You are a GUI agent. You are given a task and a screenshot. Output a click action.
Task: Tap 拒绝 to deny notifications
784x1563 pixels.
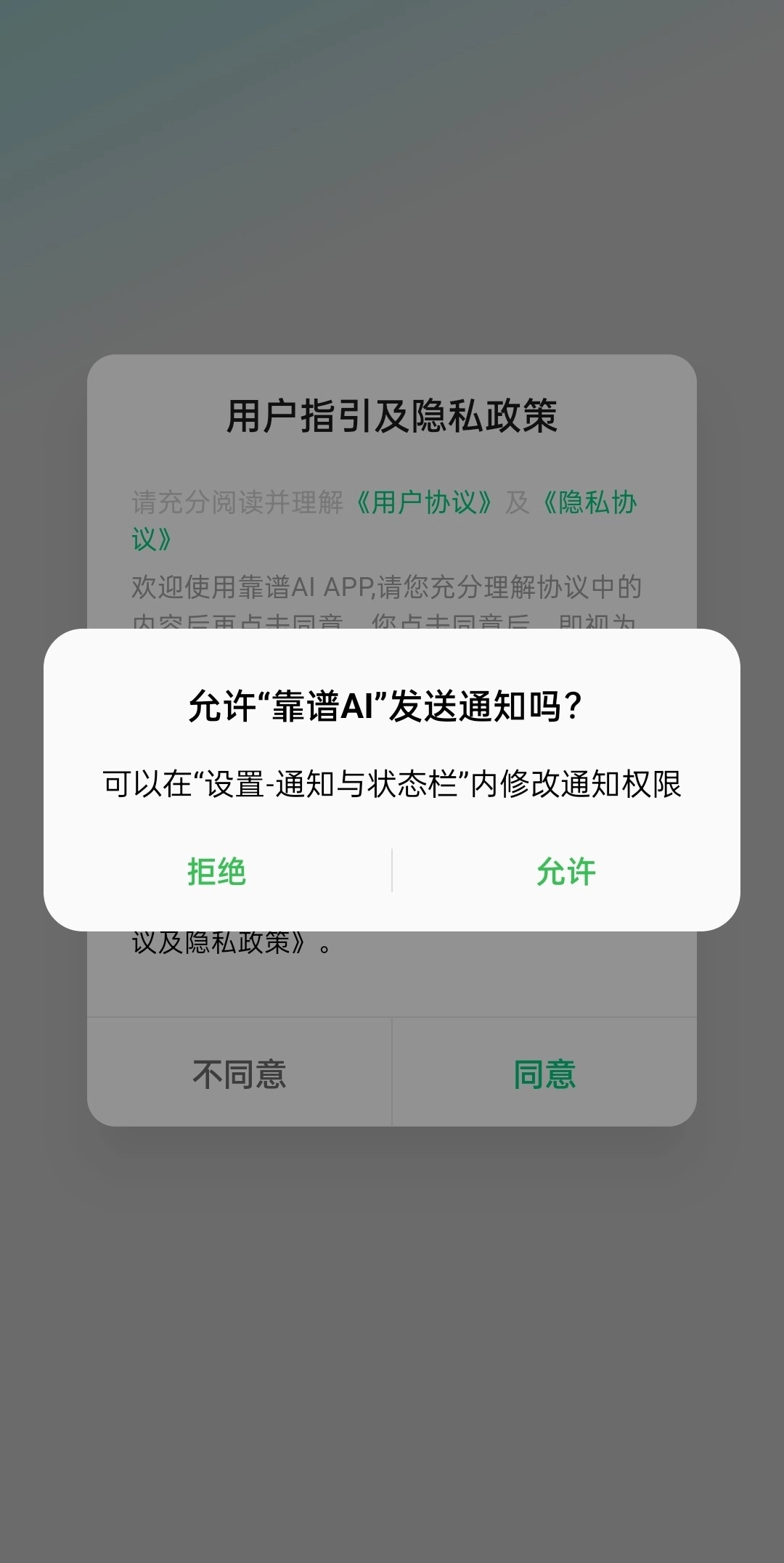[217, 871]
